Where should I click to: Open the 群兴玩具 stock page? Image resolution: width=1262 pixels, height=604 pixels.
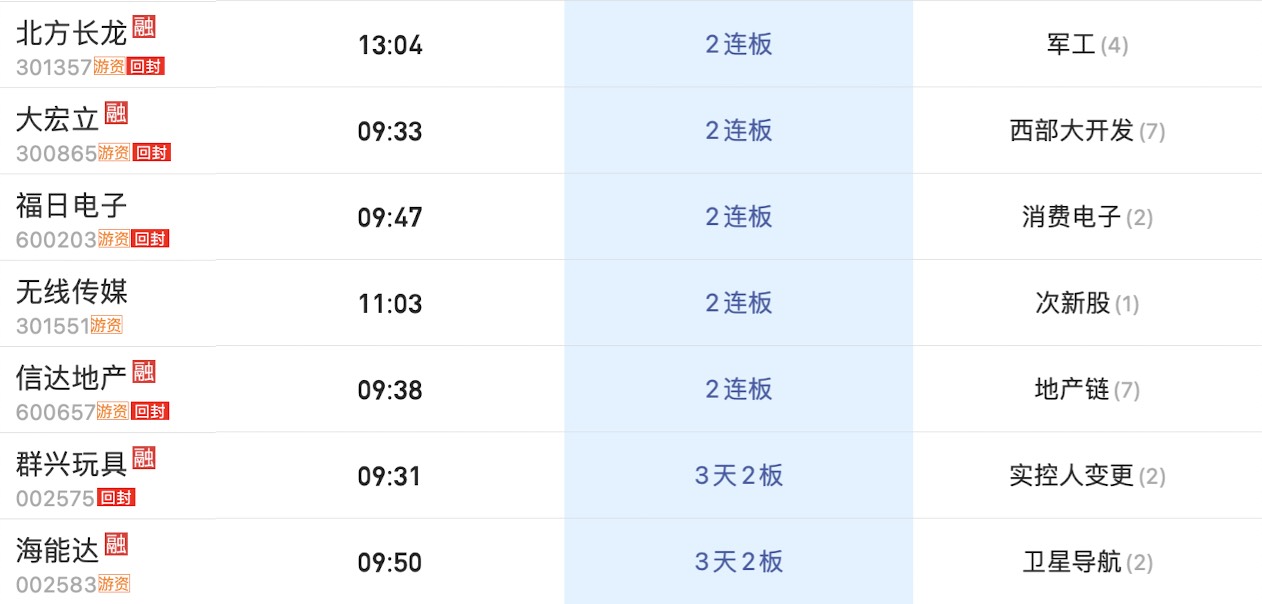coord(72,463)
